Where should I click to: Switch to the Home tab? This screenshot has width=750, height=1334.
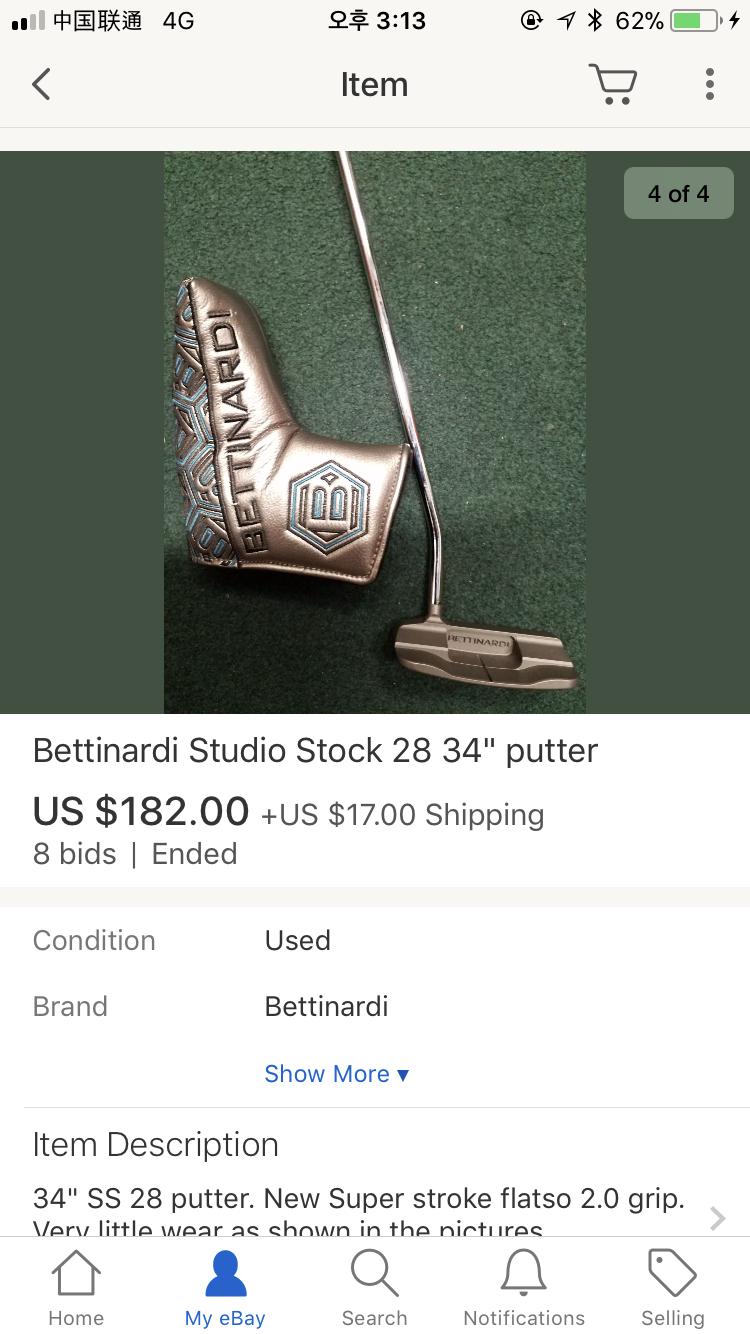(x=76, y=1288)
